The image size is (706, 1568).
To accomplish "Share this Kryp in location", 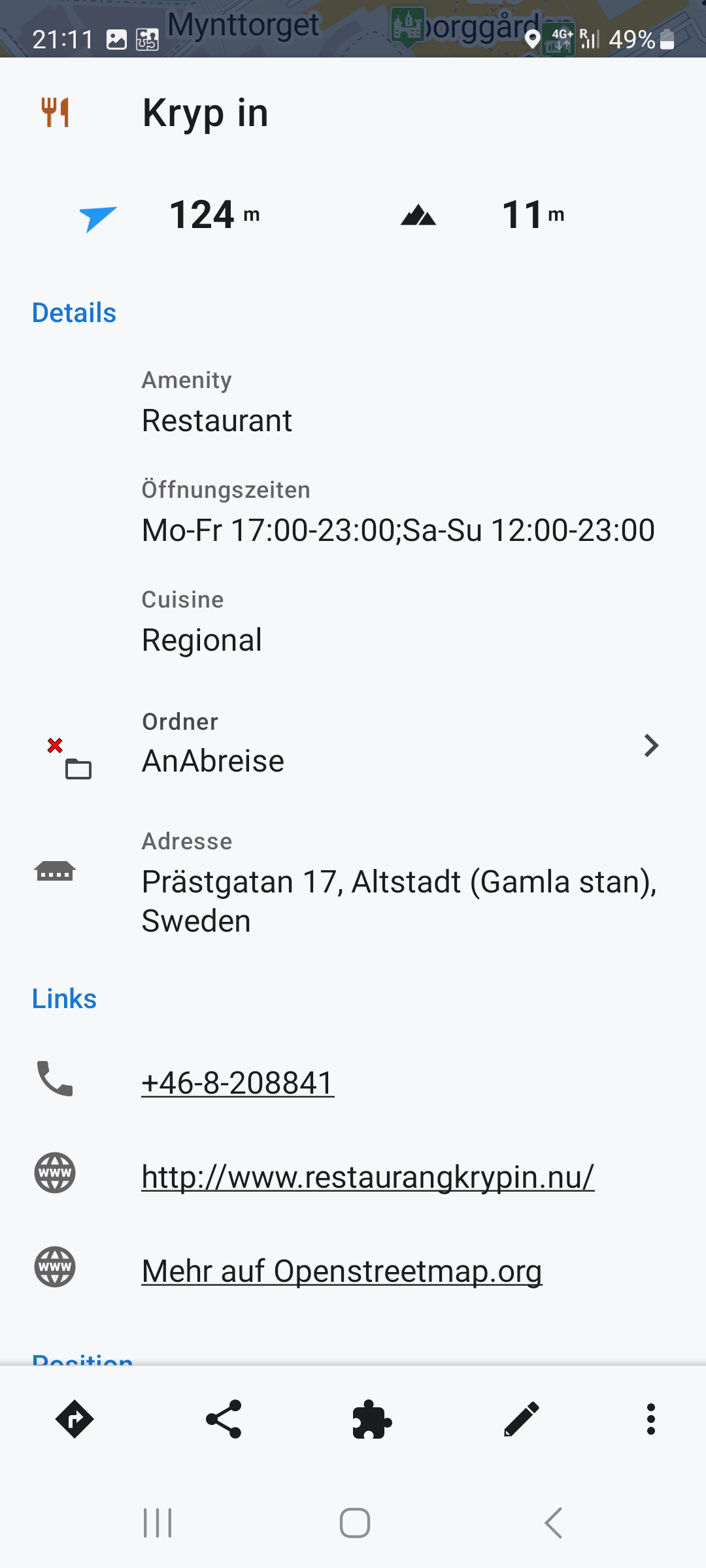I will pos(224,1419).
